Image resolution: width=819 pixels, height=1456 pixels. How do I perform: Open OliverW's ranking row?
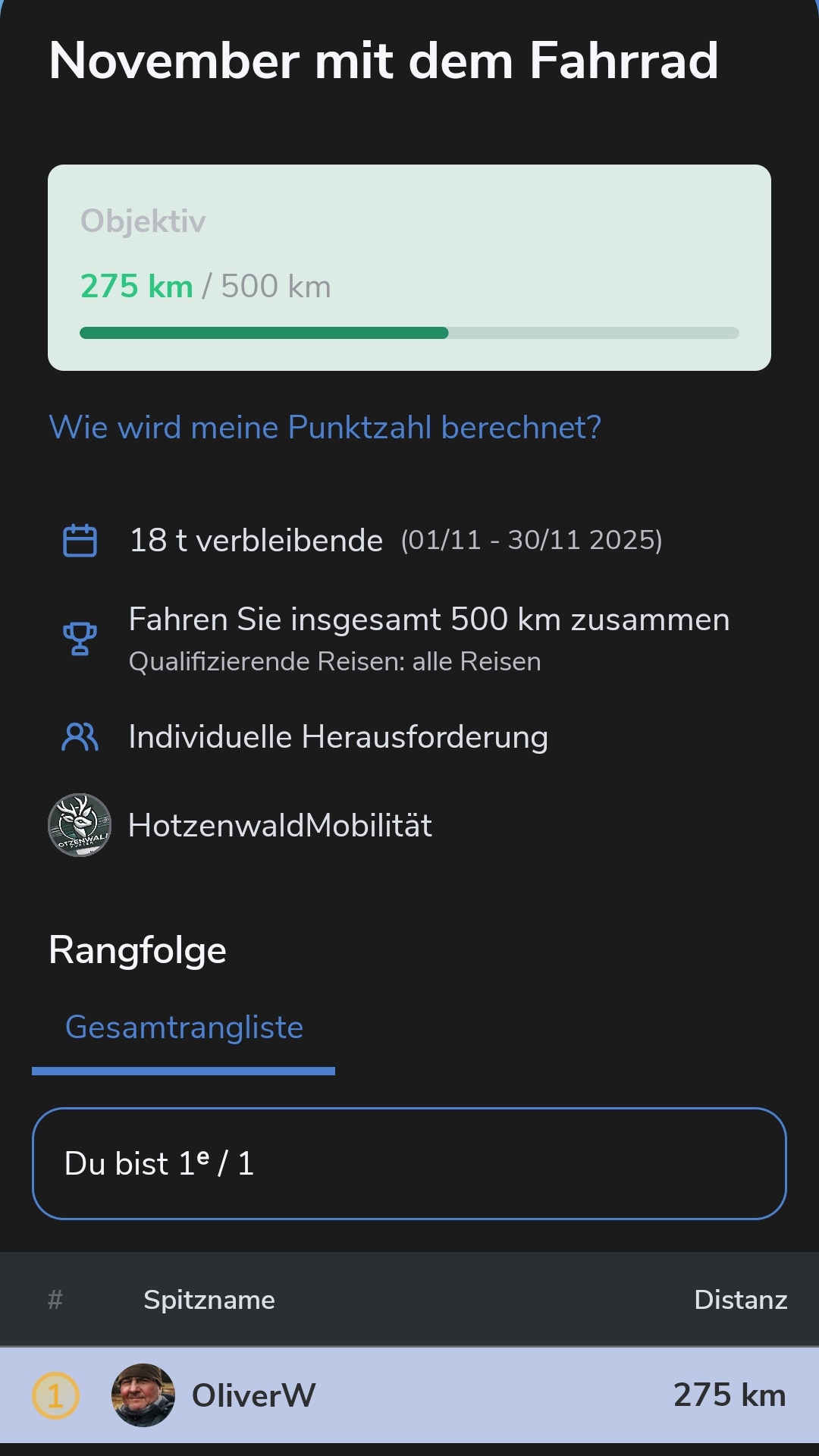[409, 1395]
